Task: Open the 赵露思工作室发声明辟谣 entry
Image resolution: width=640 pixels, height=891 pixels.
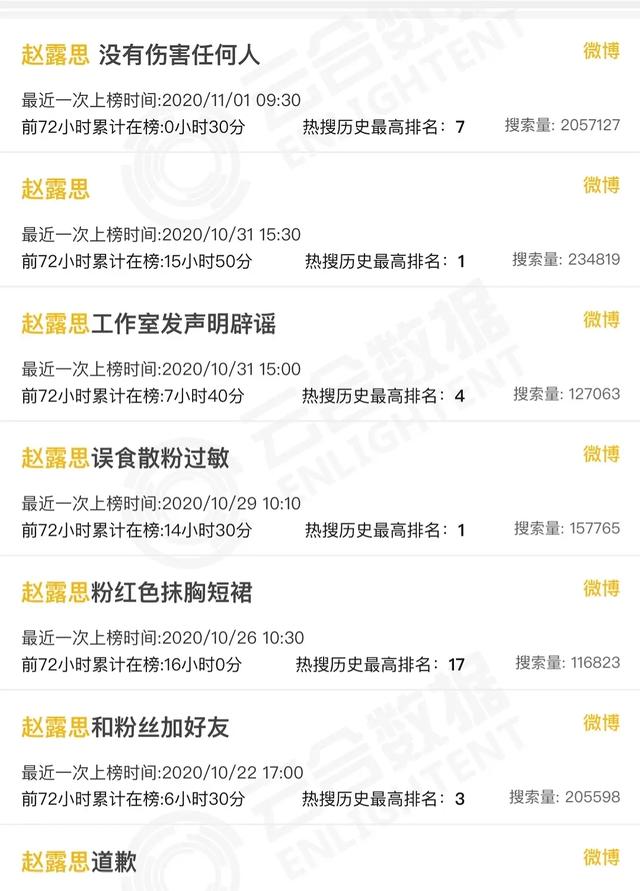Action: click(x=148, y=323)
